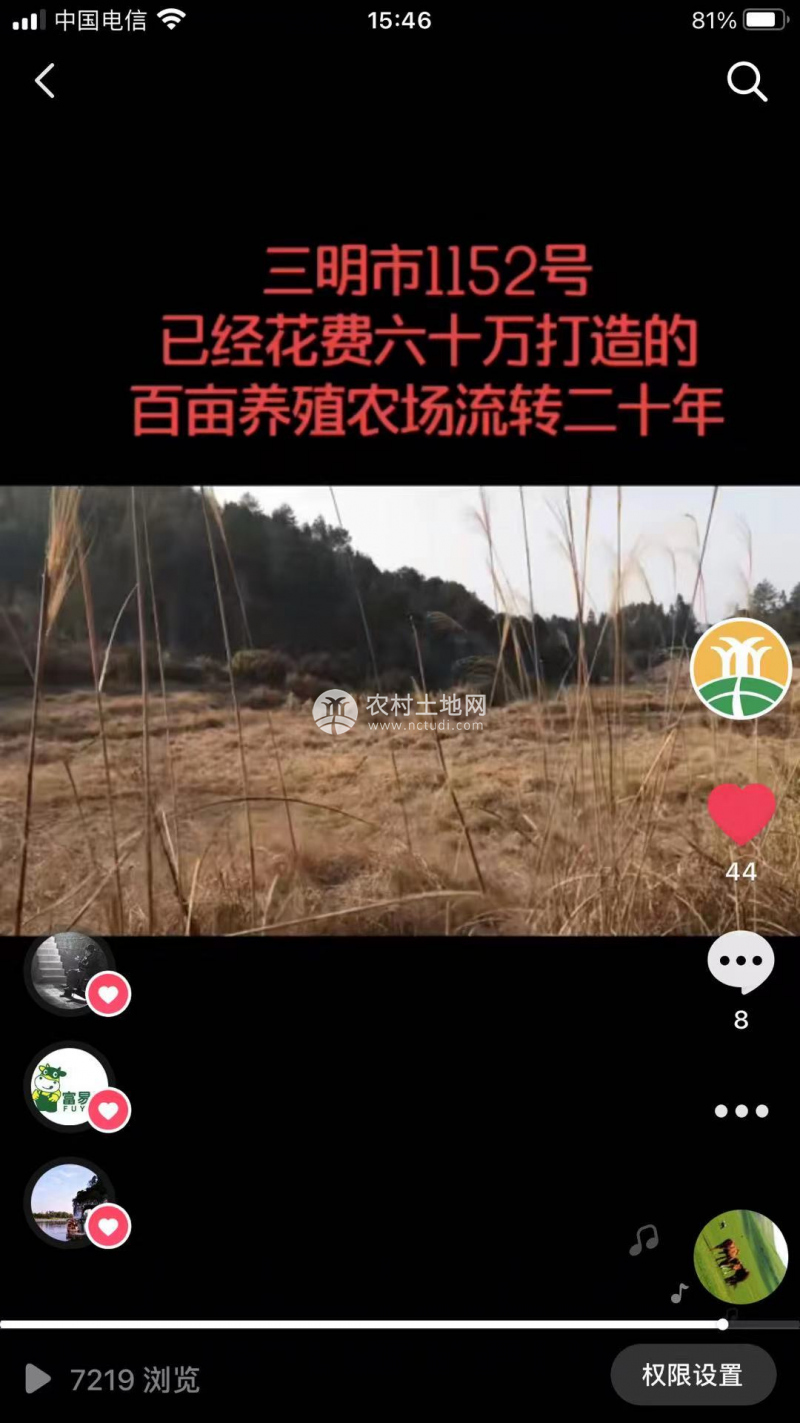Image resolution: width=800 pixels, height=1423 pixels.
Task: Open the lake scenery liker's avatar
Action: [66, 1201]
